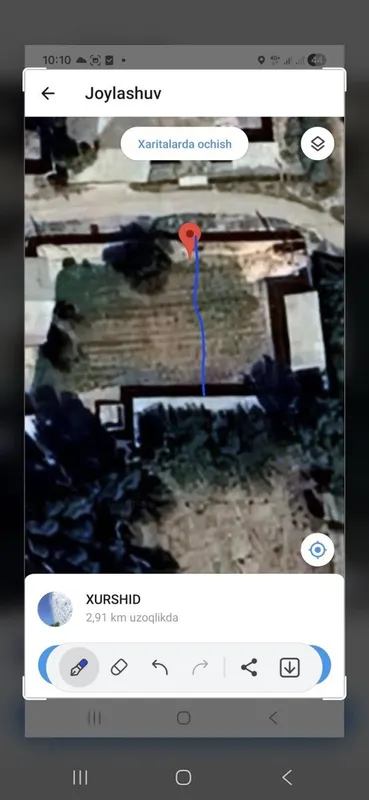
Task: Save the edited screenshot
Action: 289,667
